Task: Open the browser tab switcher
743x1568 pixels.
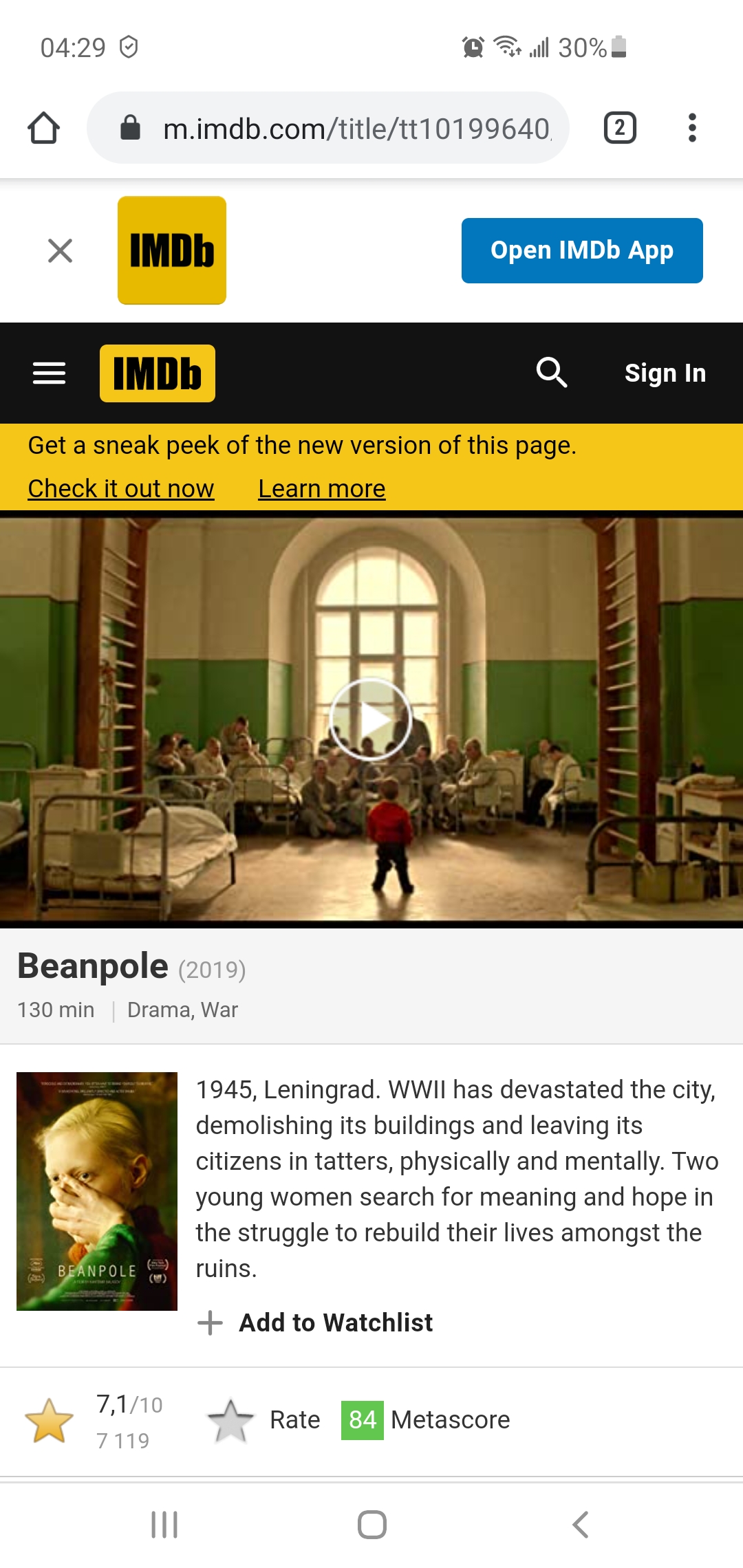Action: coord(620,128)
